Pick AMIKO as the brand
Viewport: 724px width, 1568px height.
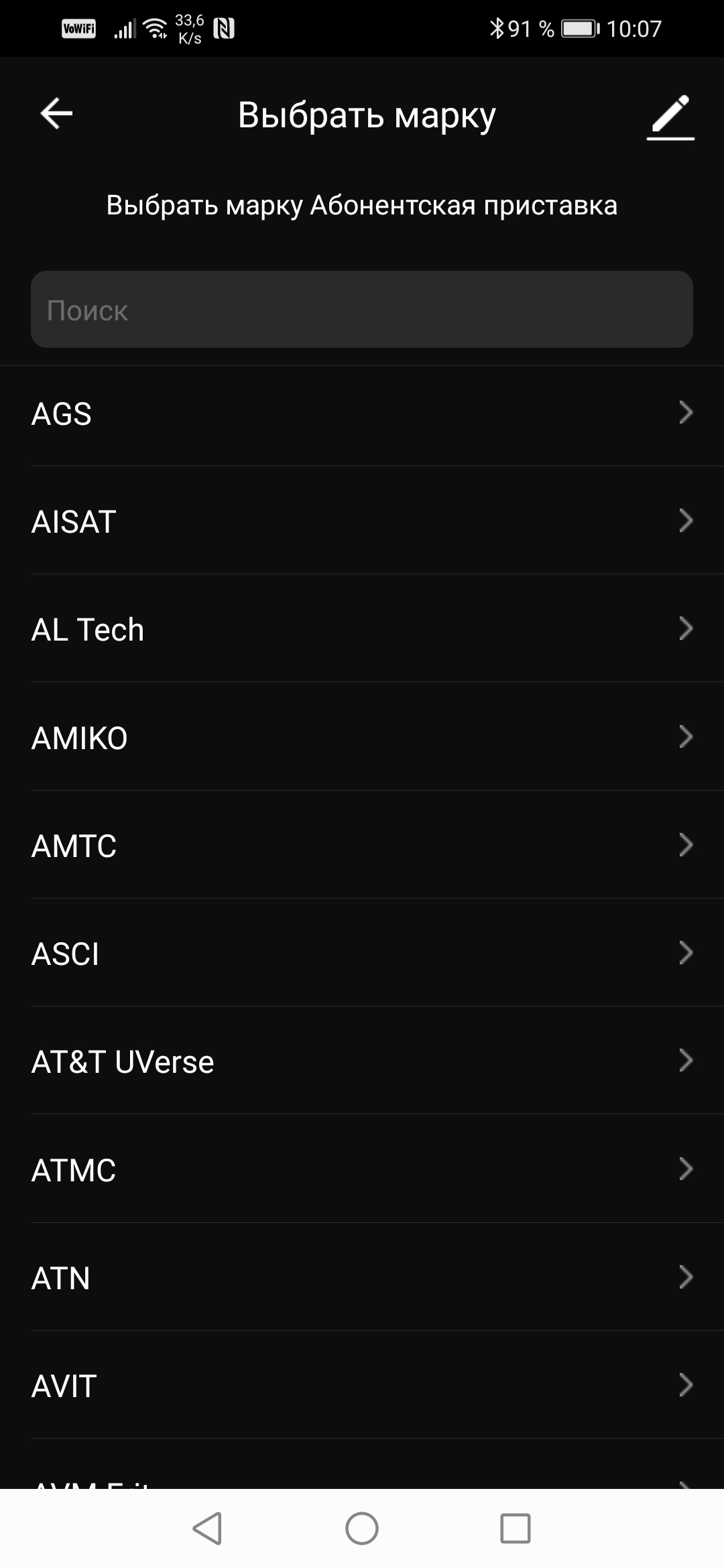[362, 738]
